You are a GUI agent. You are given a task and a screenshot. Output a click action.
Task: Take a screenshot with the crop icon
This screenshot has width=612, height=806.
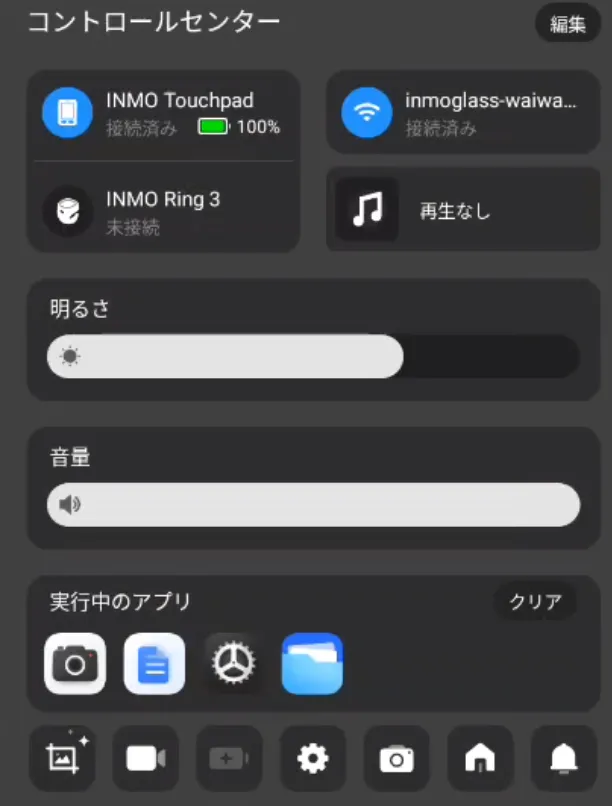62,759
